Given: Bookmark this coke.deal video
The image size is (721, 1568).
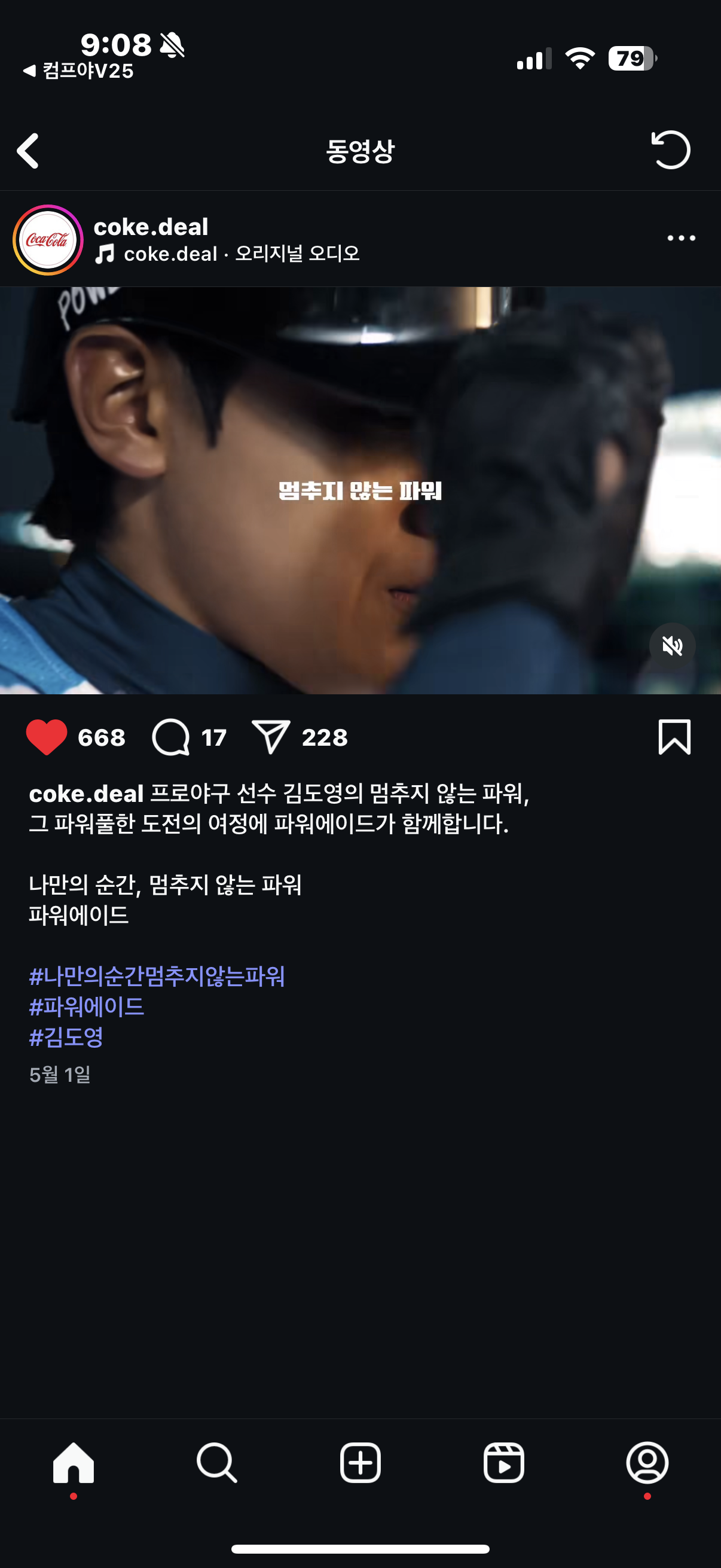Looking at the screenshot, I should pyautogui.click(x=674, y=737).
